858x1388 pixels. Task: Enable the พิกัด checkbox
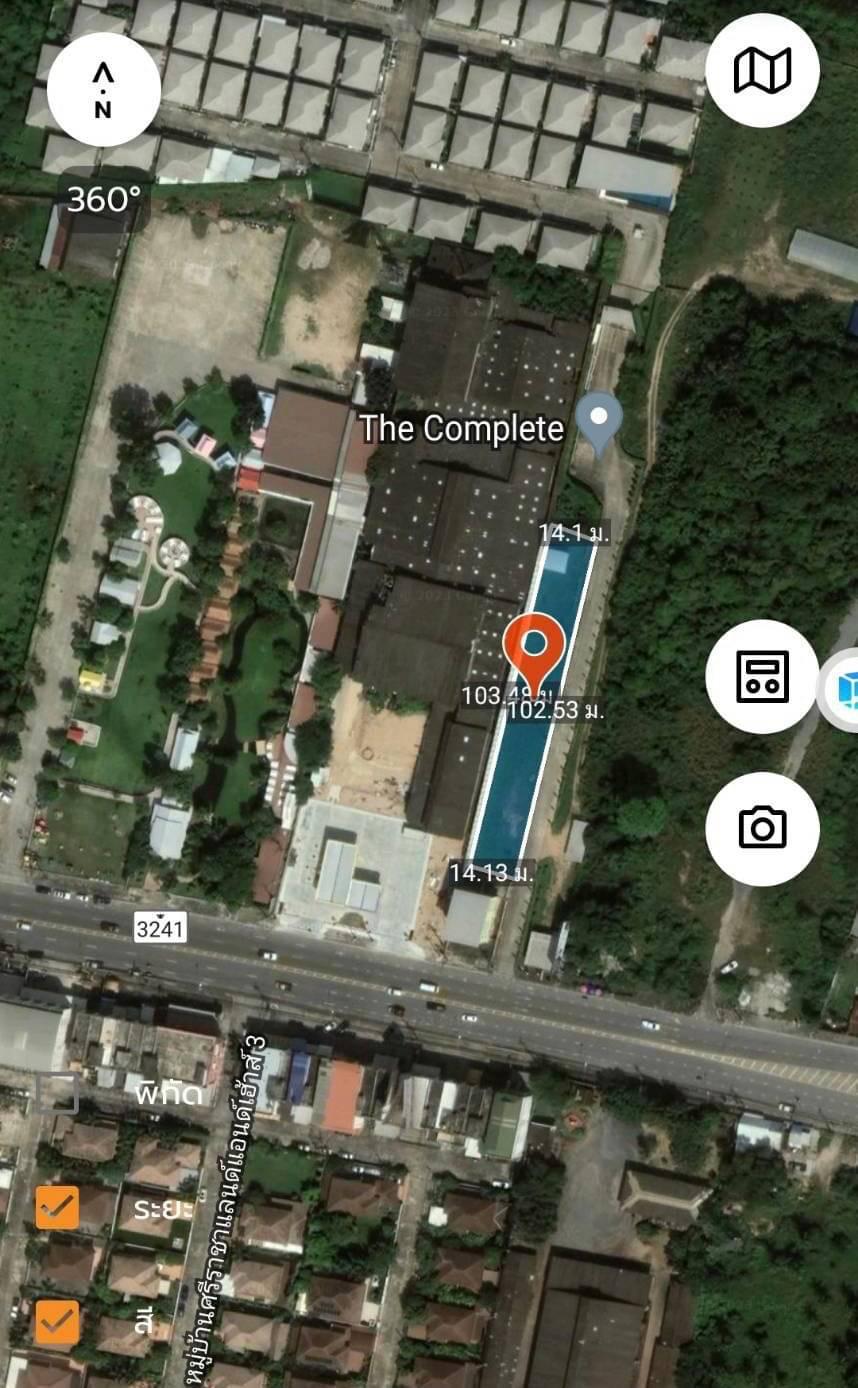(x=57, y=1093)
